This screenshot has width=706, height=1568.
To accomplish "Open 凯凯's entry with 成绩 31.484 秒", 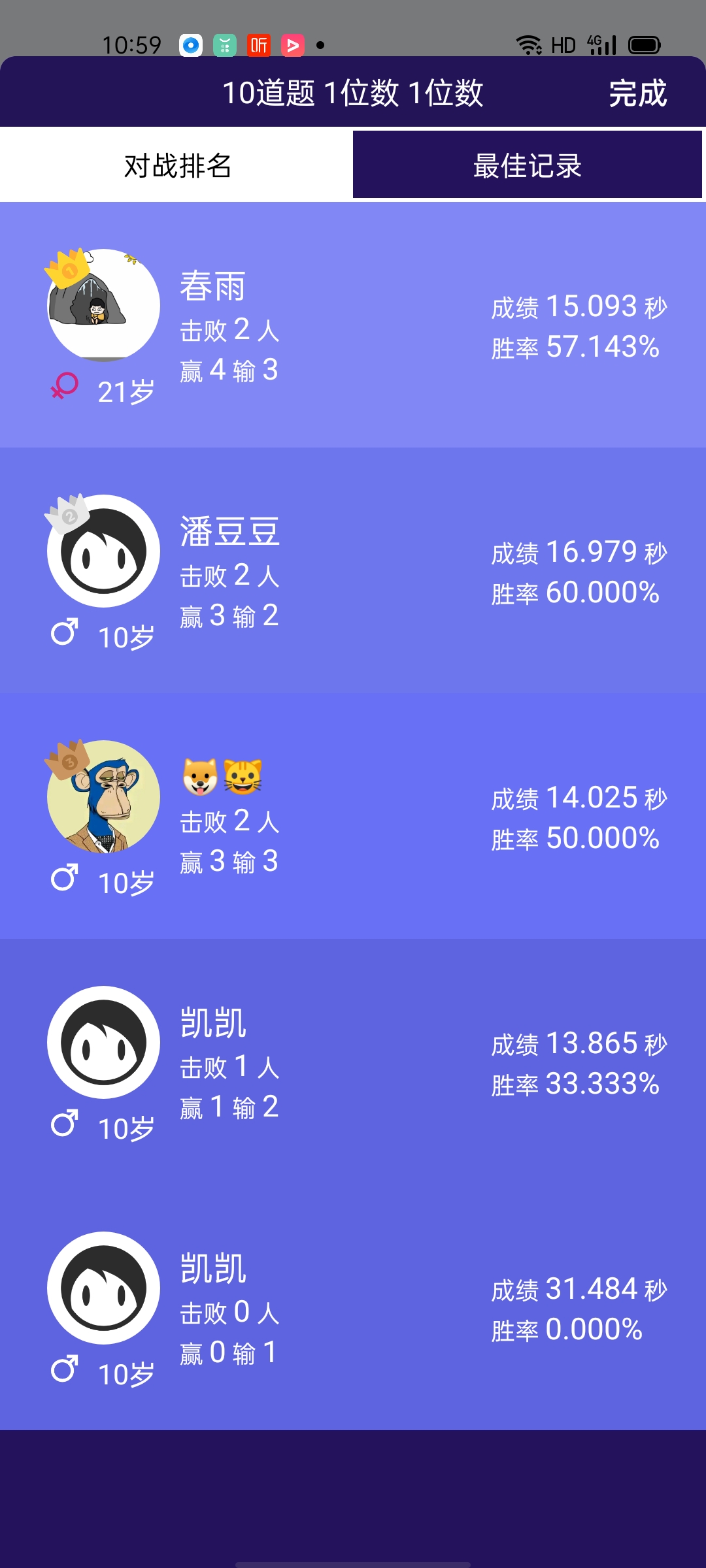I will pos(353,1308).
